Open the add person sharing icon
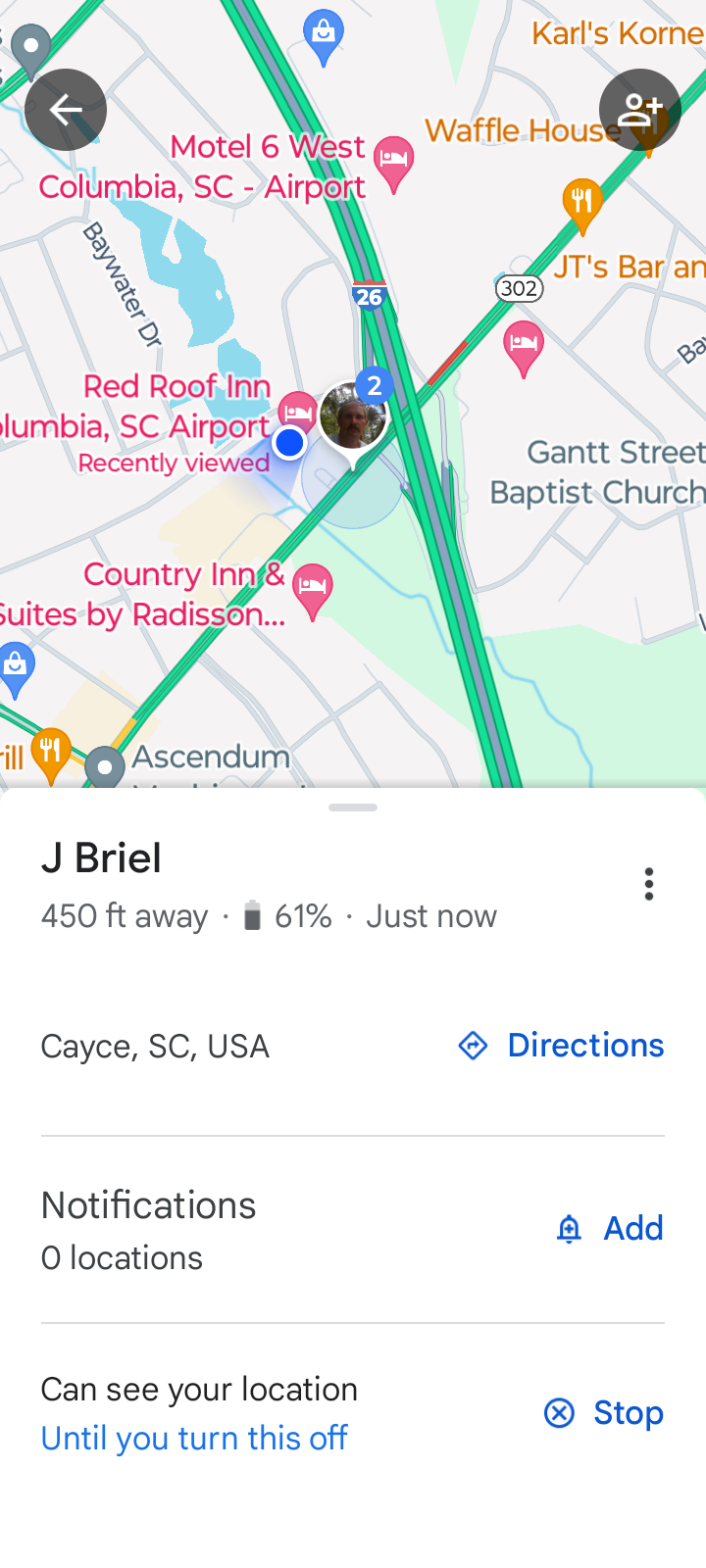 tap(639, 110)
